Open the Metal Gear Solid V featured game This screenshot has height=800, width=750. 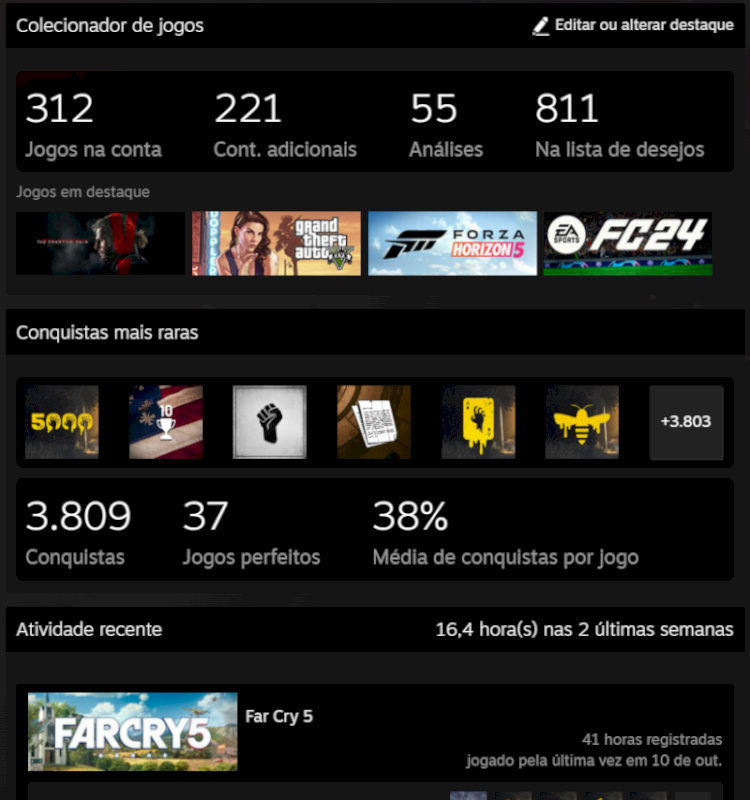(100, 243)
